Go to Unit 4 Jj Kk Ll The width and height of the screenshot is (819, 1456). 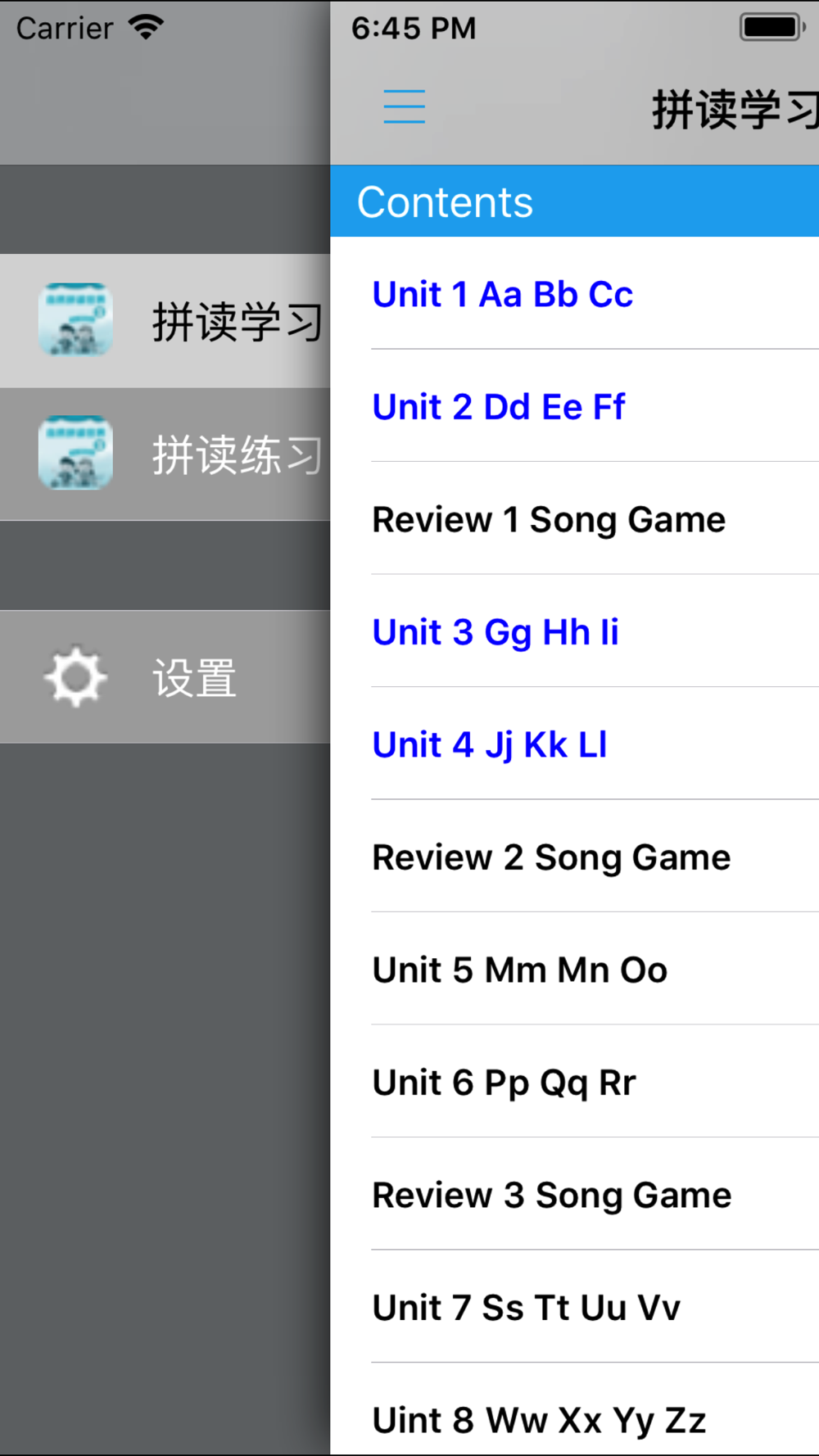click(575, 744)
